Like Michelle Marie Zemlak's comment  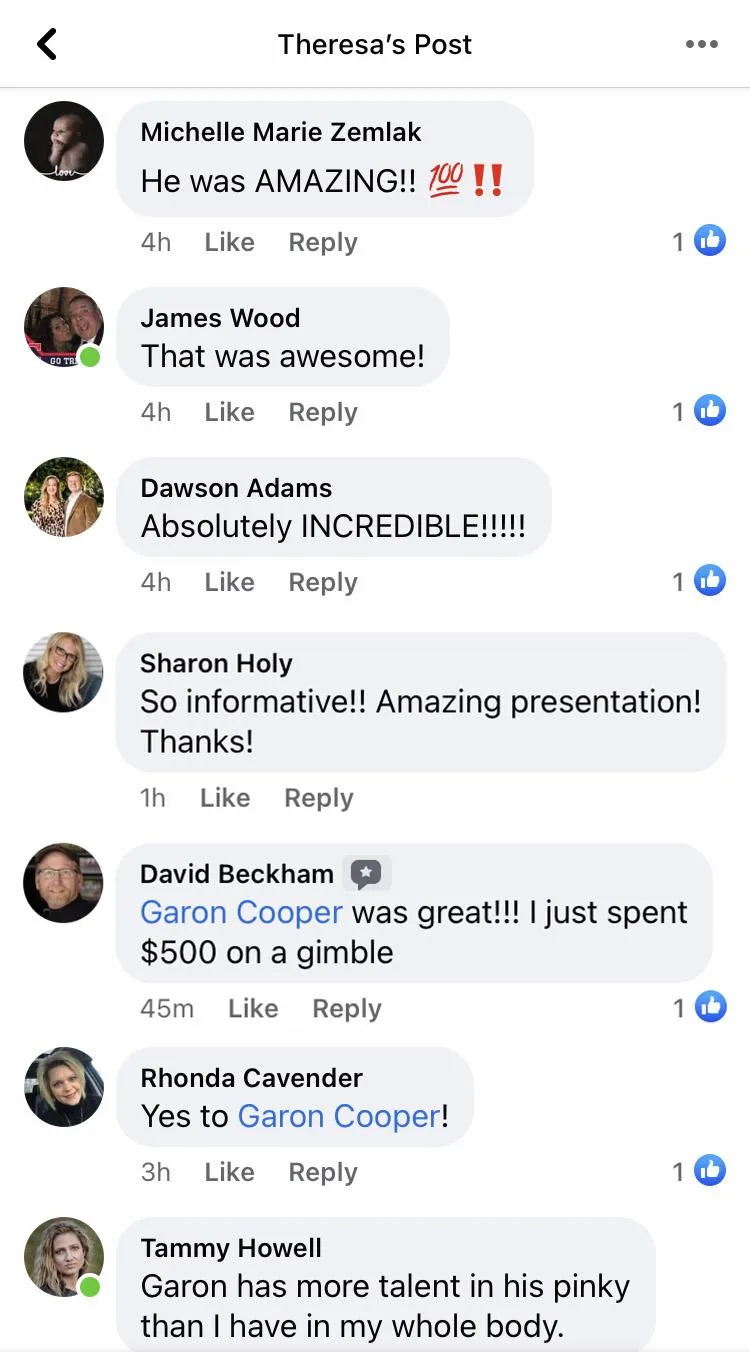coord(229,242)
